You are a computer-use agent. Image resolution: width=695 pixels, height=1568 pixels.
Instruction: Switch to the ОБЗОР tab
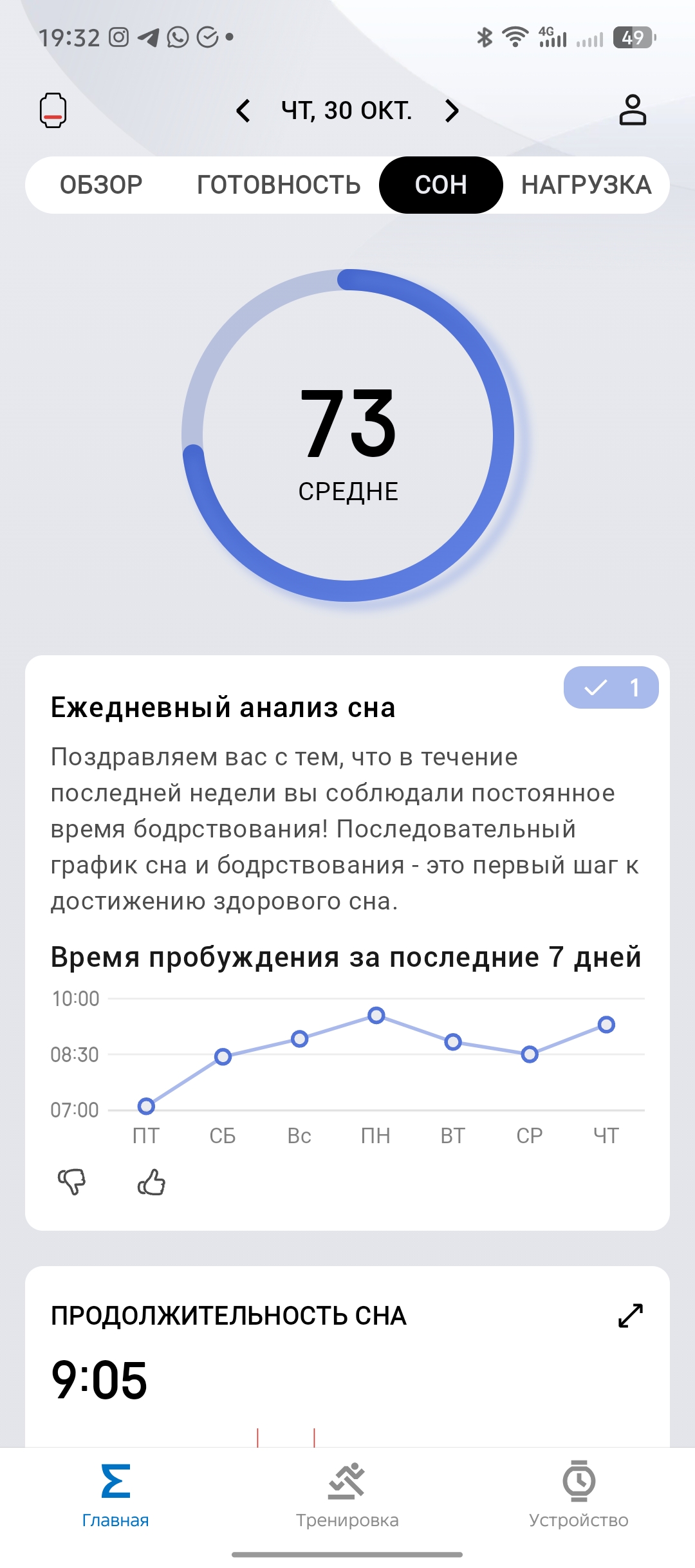pos(101,185)
